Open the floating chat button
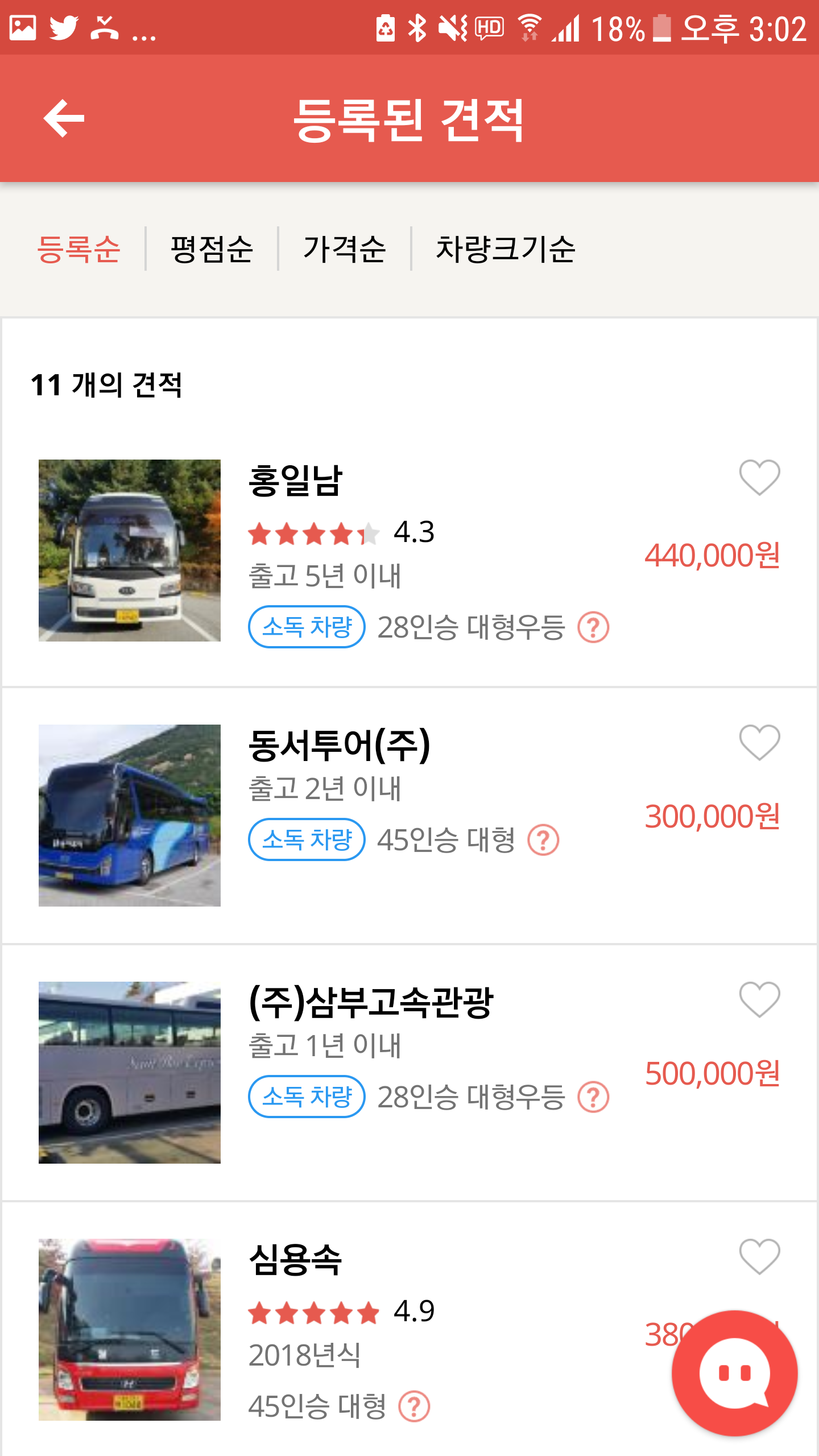This screenshot has width=819, height=1456. pos(734,1373)
